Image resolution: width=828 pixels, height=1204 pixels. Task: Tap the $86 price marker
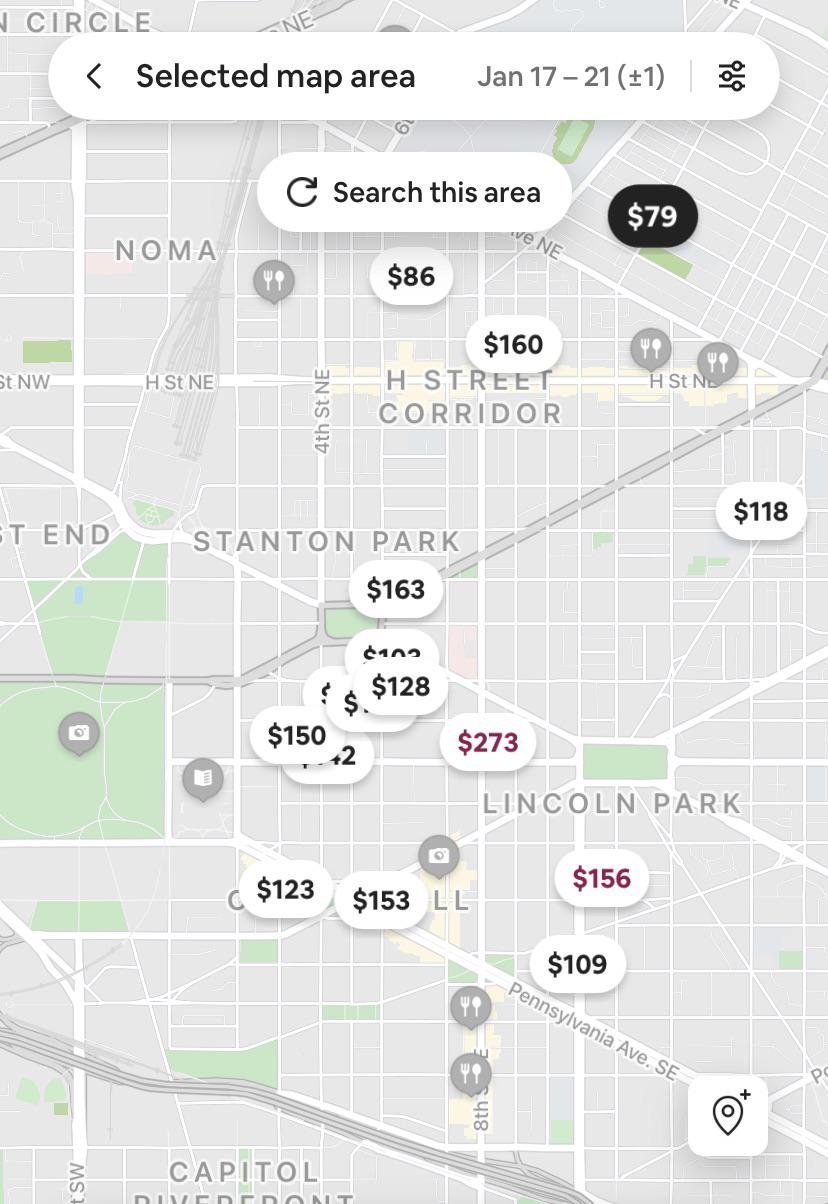point(411,276)
